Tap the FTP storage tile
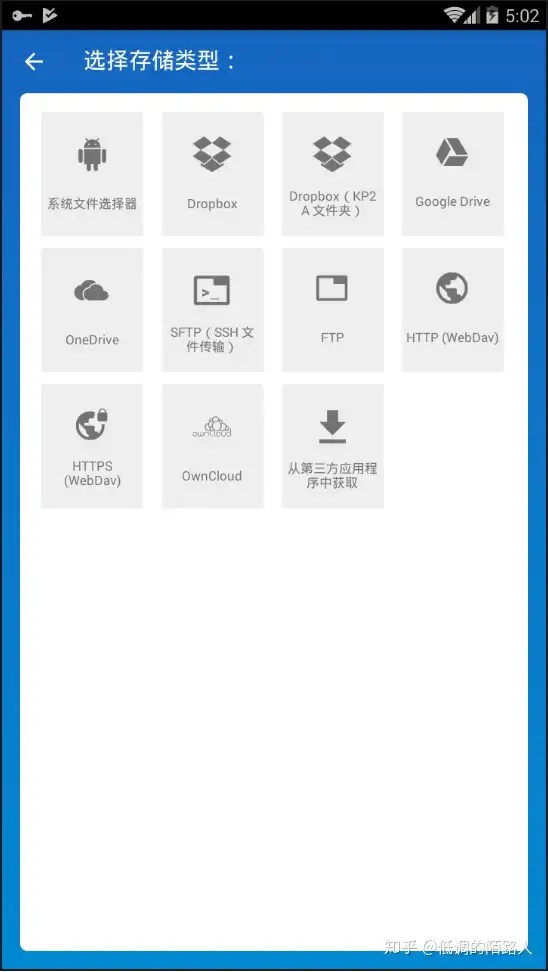The height and width of the screenshot is (972, 548). click(x=332, y=310)
